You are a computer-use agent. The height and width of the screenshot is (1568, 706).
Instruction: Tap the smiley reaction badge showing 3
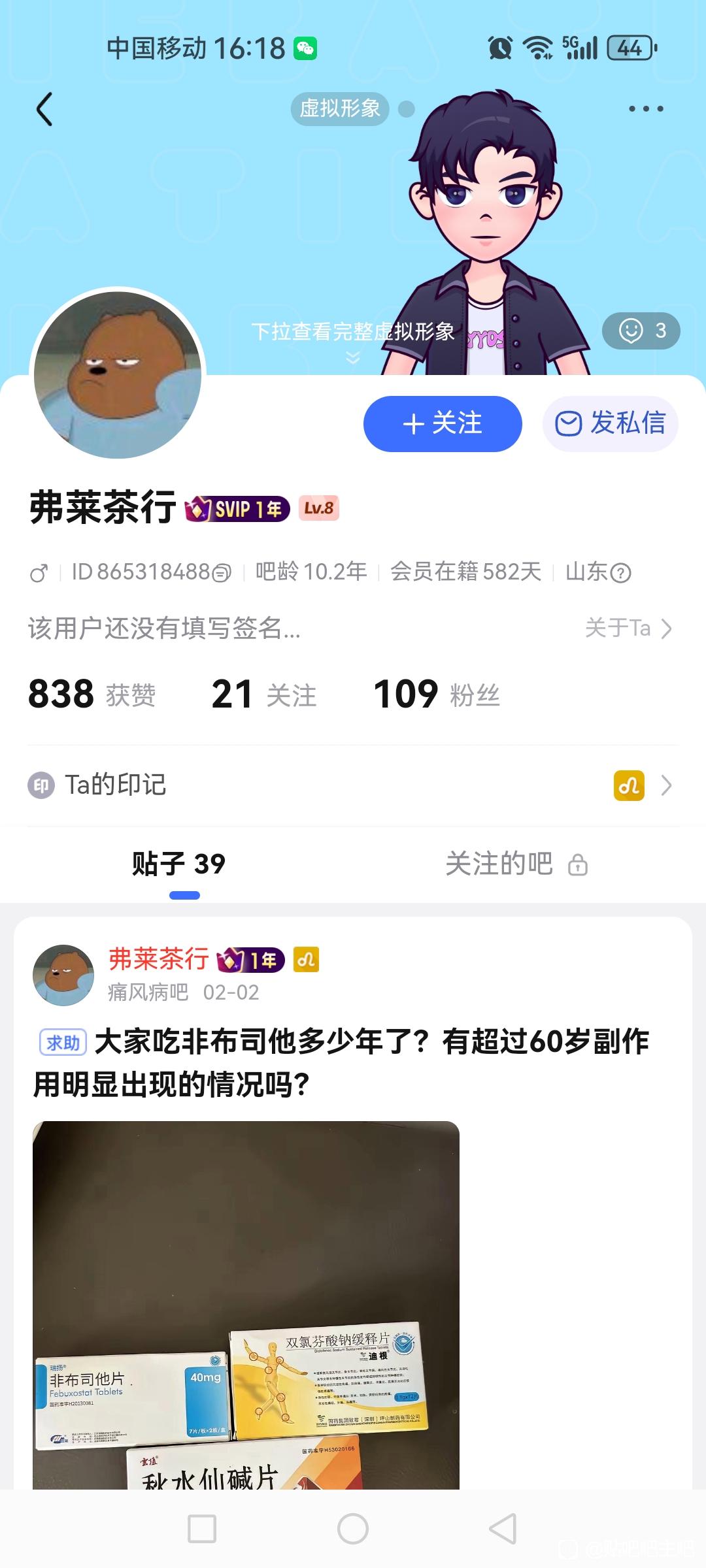(641, 331)
